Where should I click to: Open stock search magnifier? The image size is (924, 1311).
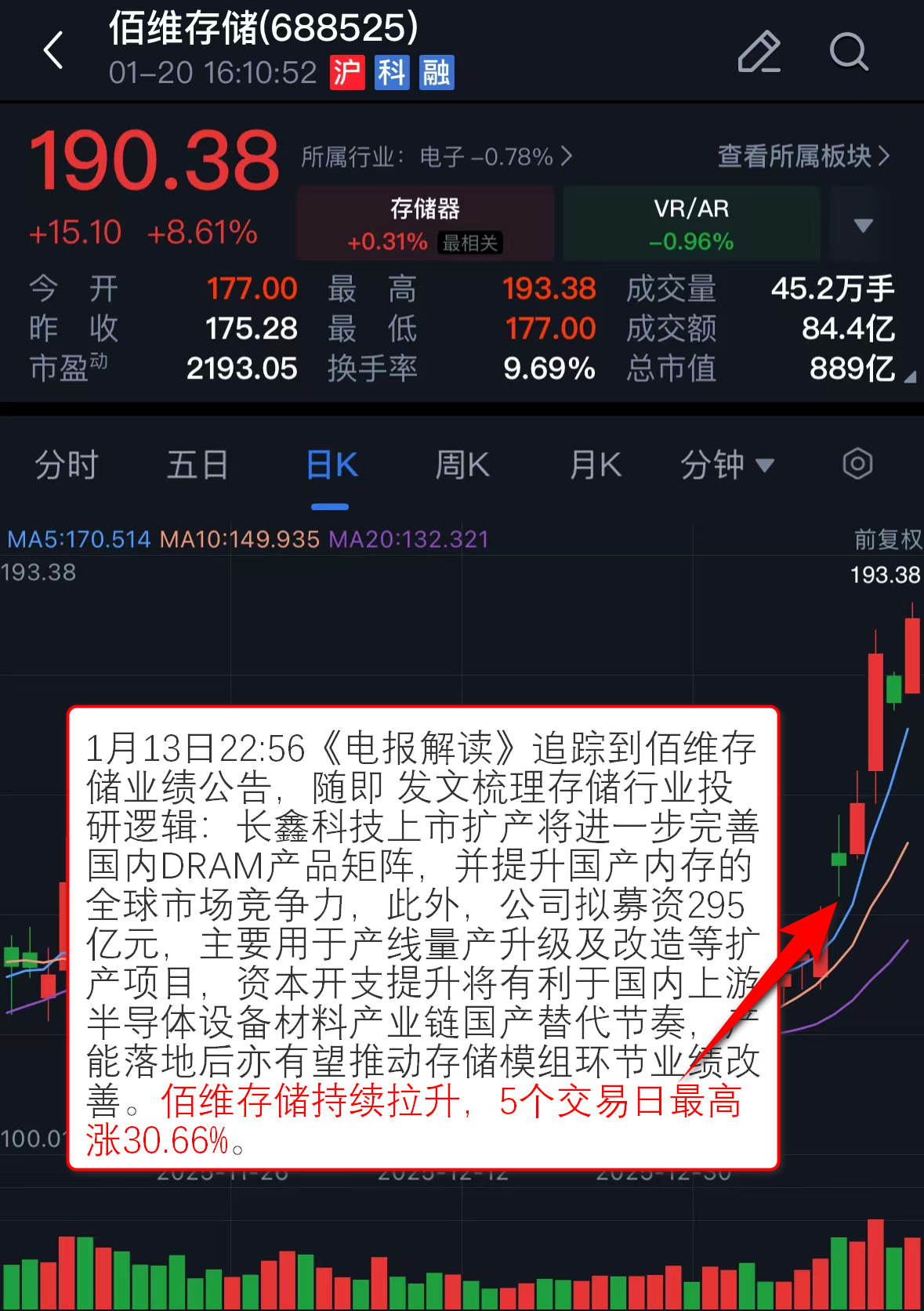tap(849, 52)
